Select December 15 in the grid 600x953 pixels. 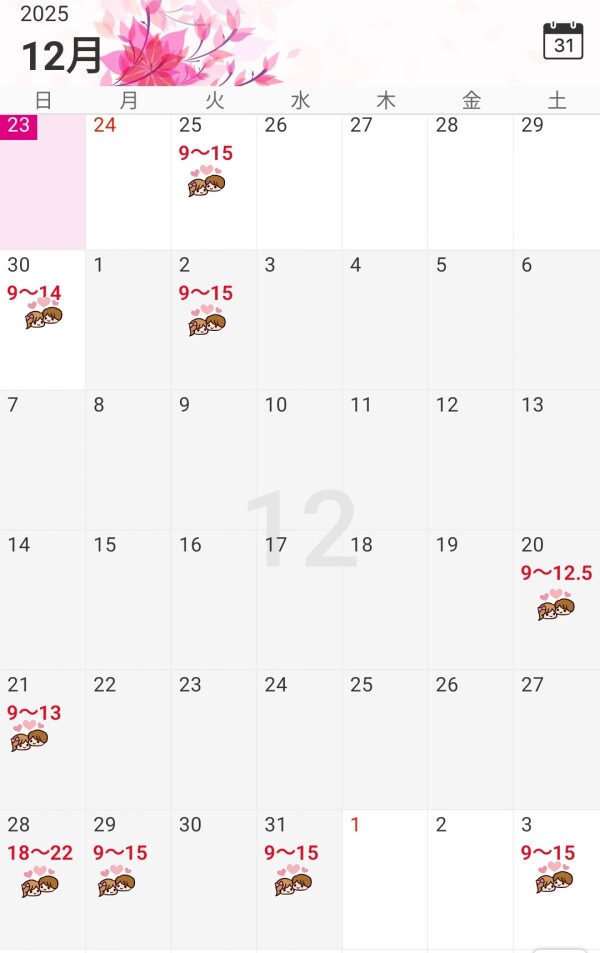pos(128,599)
